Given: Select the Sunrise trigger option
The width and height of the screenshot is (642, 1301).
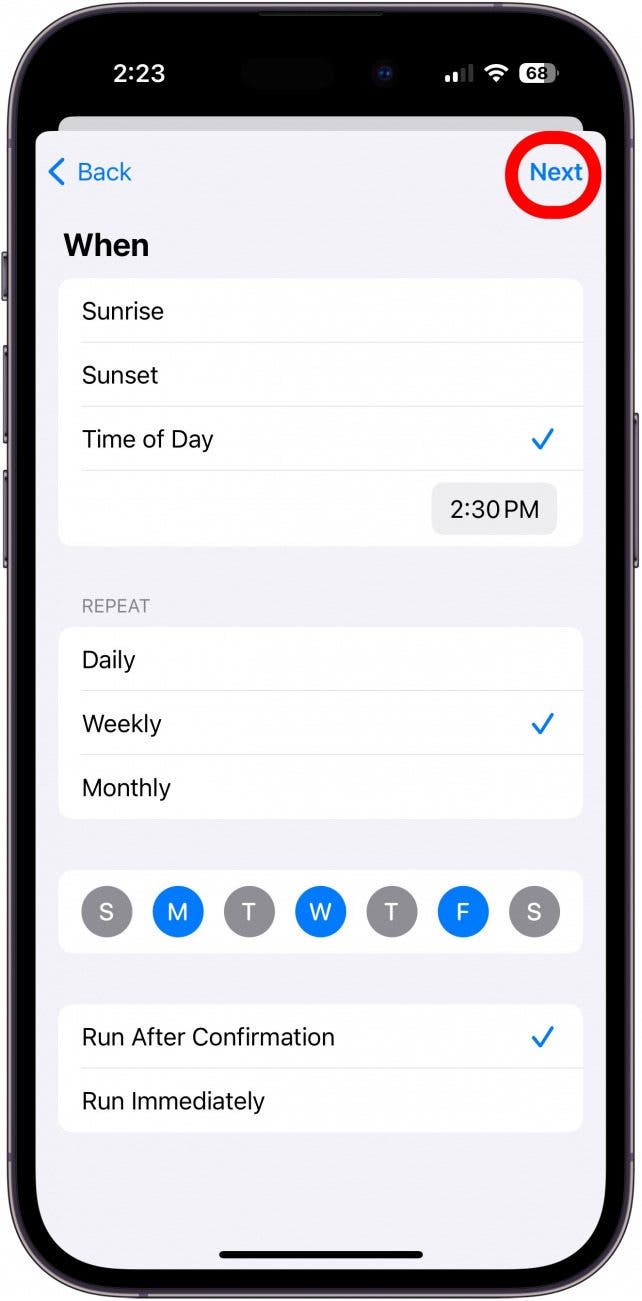Looking at the screenshot, I should click(320, 311).
